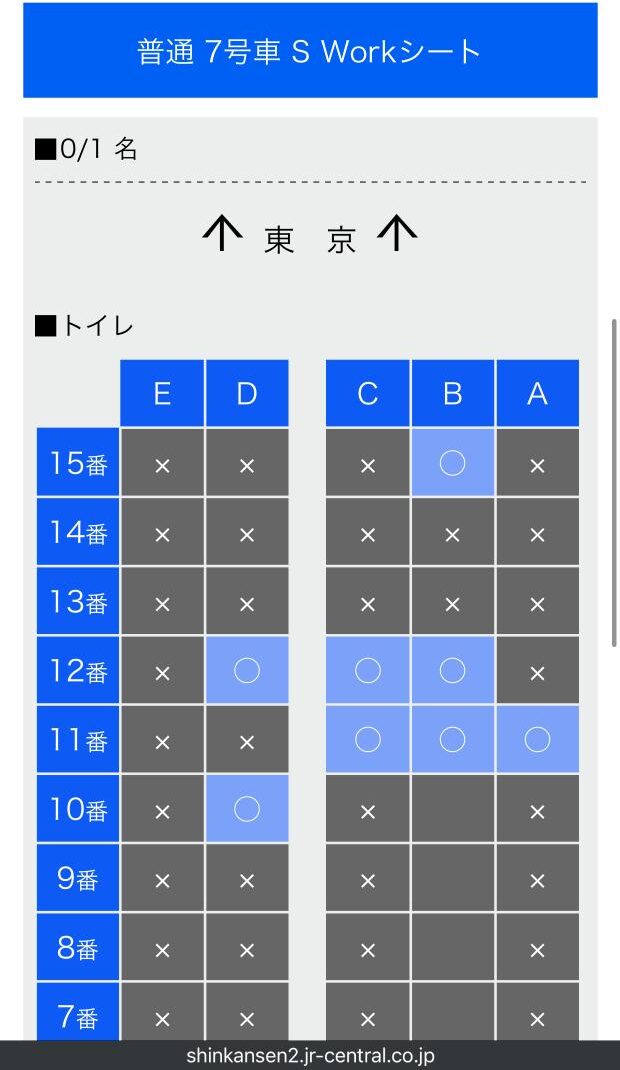The image size is (620, 1070).
Task: Select available seat 15B
Action: (x=452, y=463)
